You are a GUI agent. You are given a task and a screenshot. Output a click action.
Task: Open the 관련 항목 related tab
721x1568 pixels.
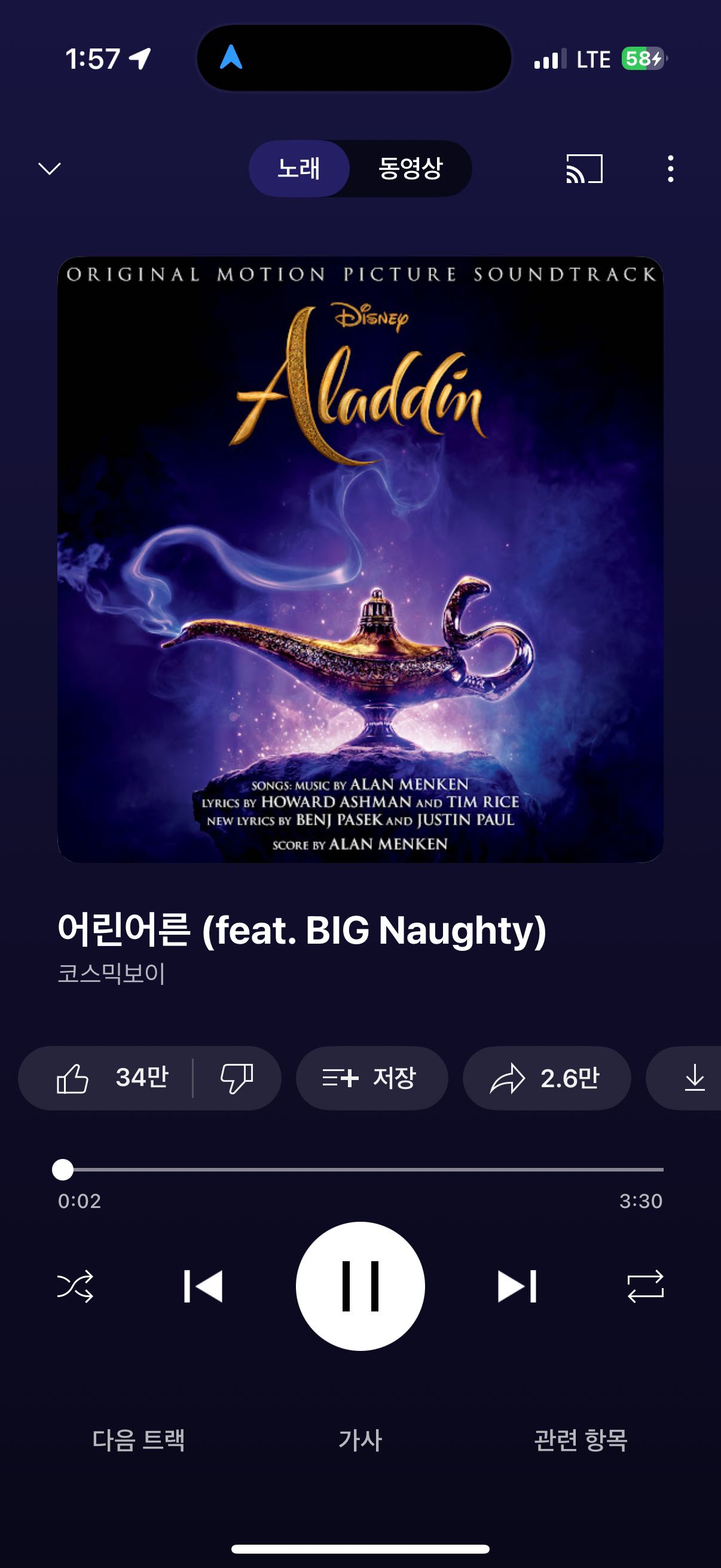pos(581,1440)
